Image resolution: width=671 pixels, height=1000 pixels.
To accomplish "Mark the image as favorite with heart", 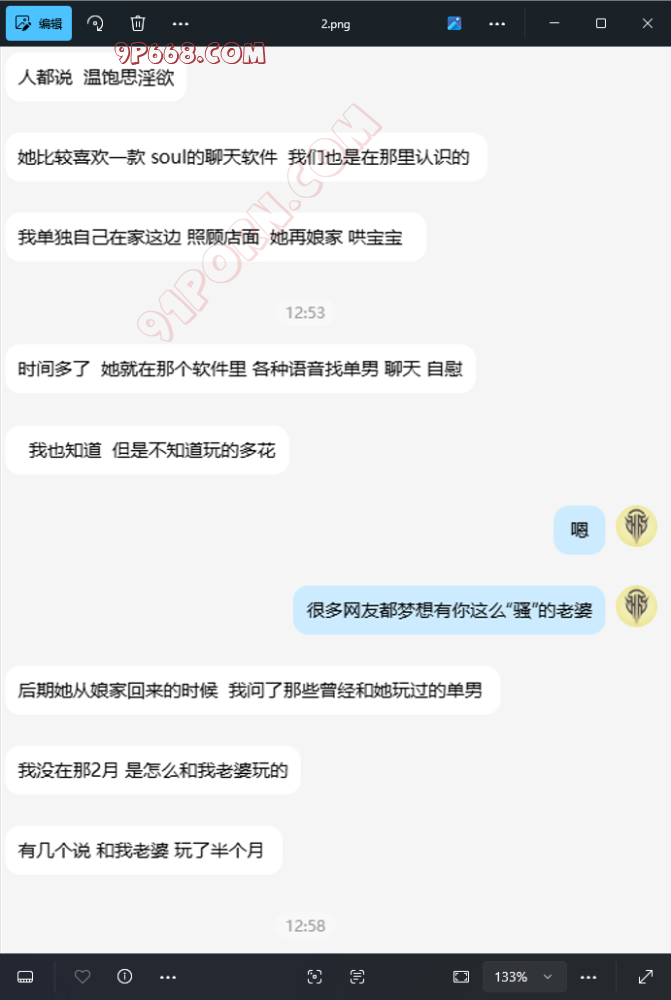I will [x=83, y=976].
